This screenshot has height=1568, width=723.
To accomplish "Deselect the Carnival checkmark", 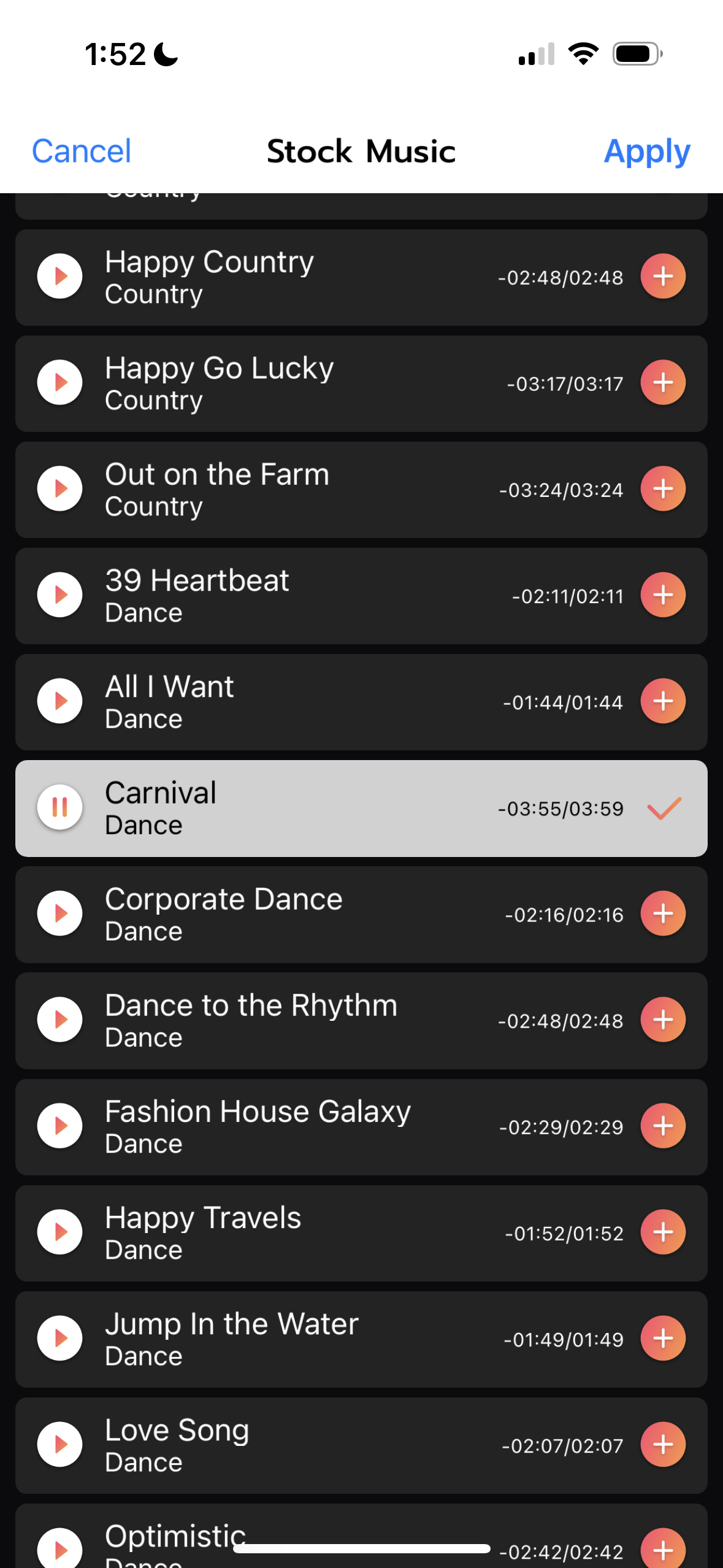I will pos(664,808).
